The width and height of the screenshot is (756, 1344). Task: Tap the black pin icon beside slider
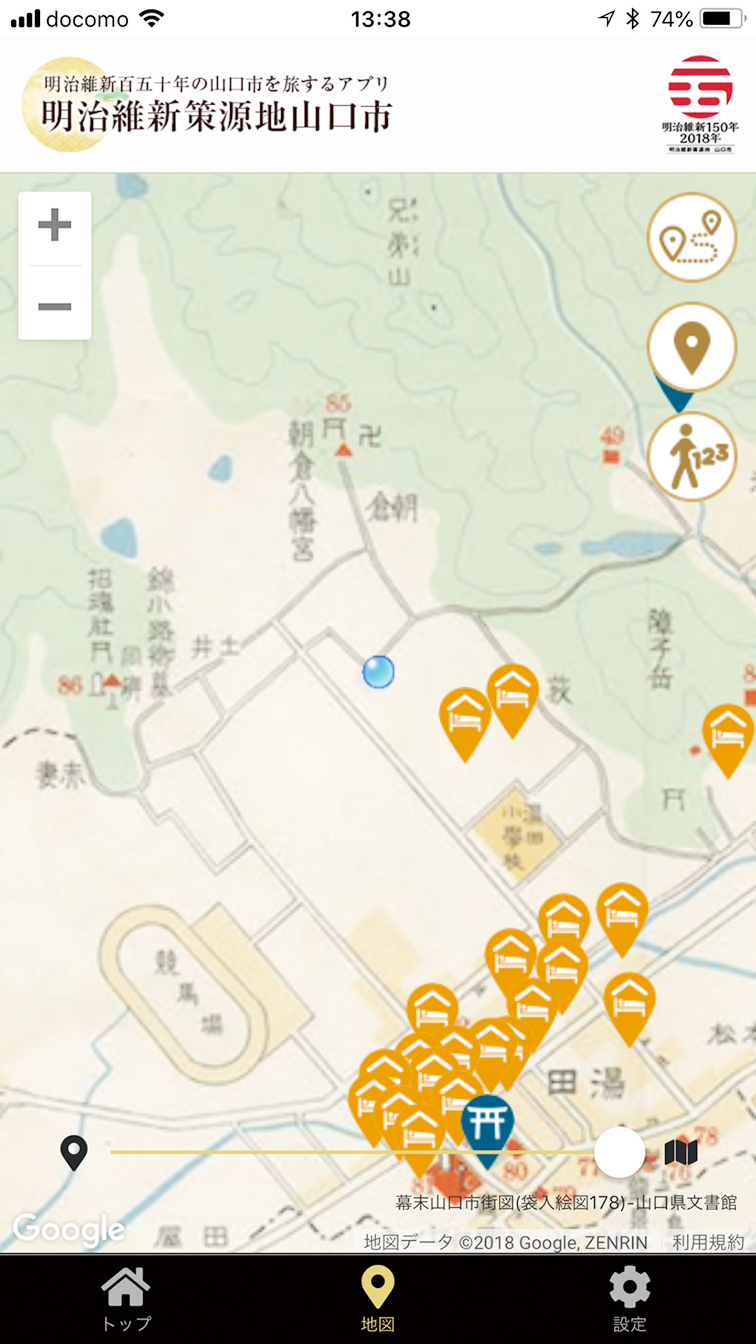tap(74, 1153)
